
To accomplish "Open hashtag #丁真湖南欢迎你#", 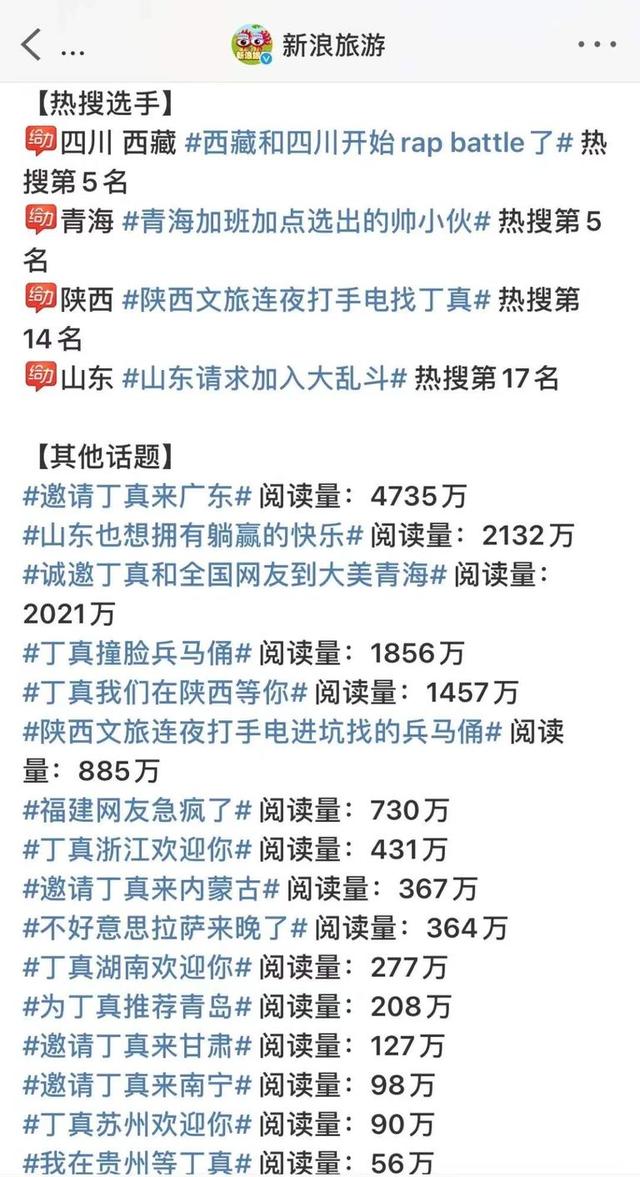I will [x=137, y=967].
